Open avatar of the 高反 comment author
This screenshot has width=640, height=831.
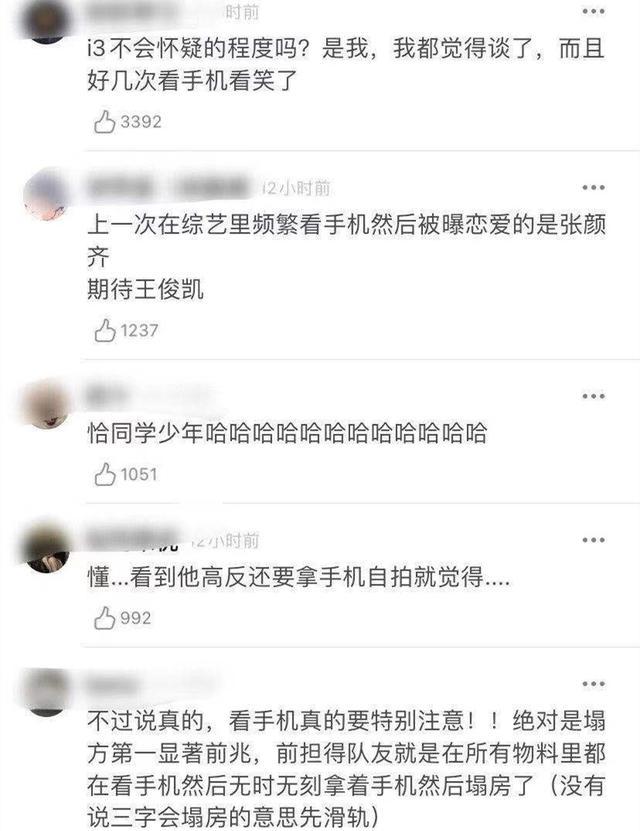click(x=47, y=548)
